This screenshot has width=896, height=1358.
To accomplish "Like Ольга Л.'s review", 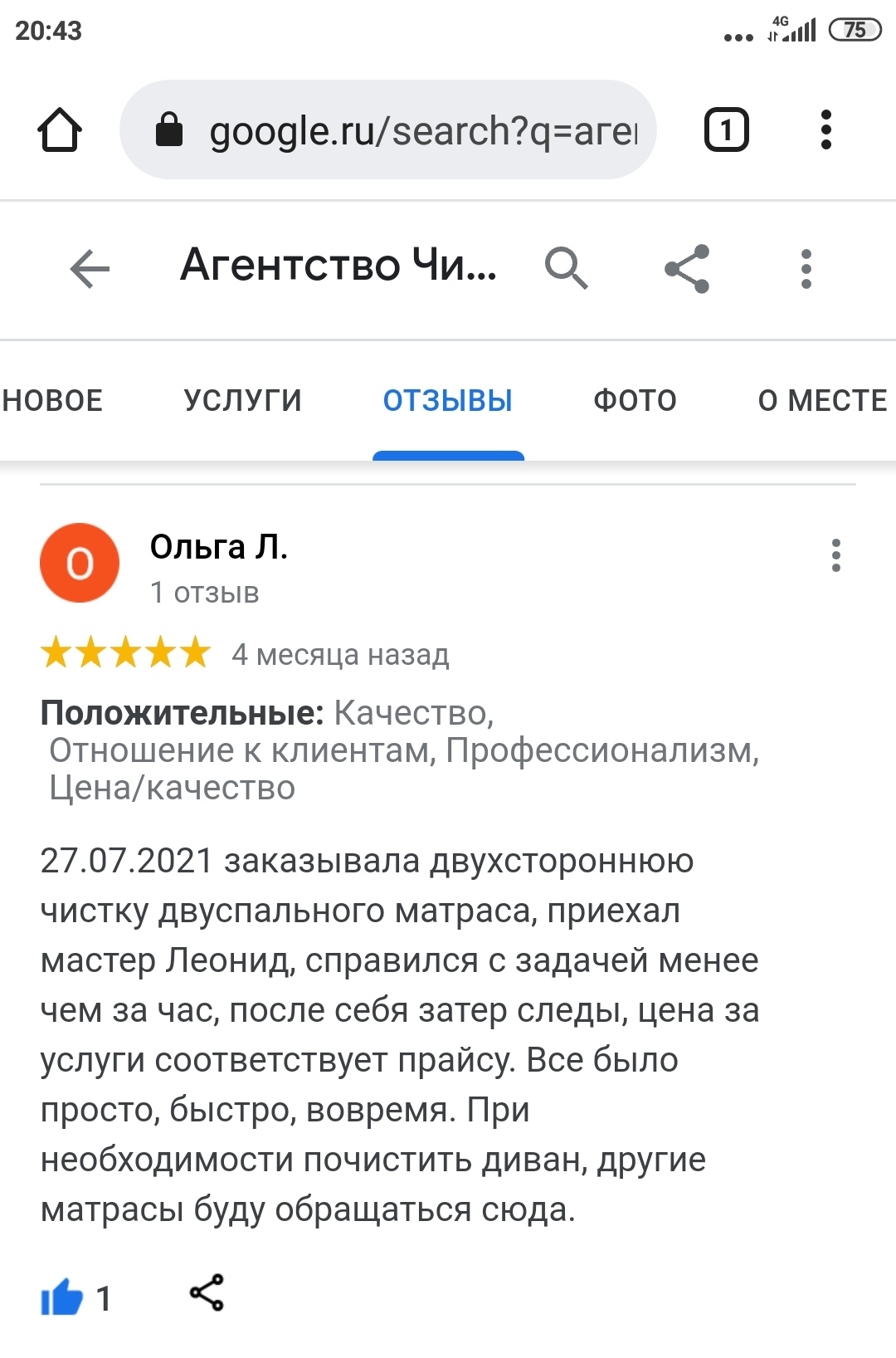I will point(63,1297).
